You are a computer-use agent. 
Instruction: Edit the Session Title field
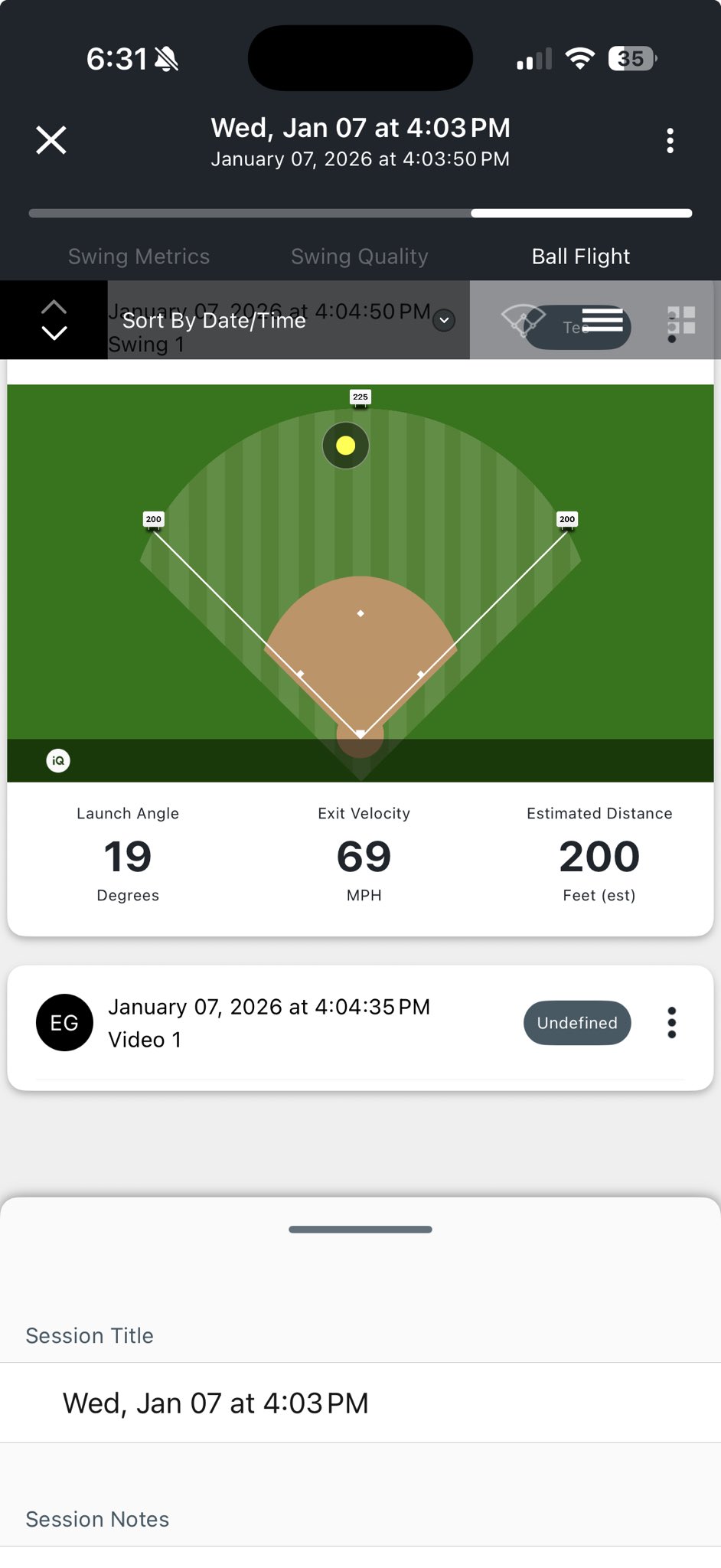click(360, 1403)
